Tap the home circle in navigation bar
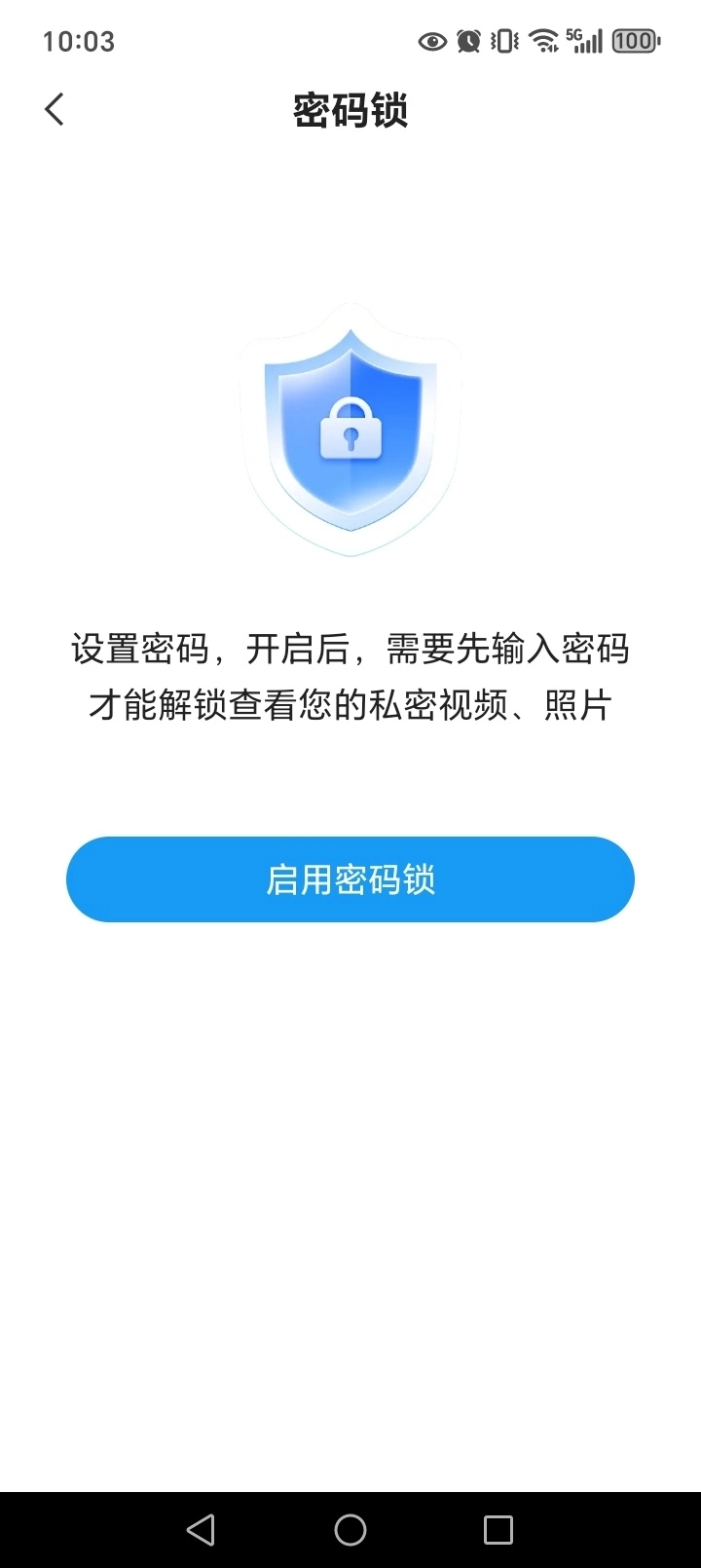This screenshot has height=1568, width=701. click(x=350, y=1529)
